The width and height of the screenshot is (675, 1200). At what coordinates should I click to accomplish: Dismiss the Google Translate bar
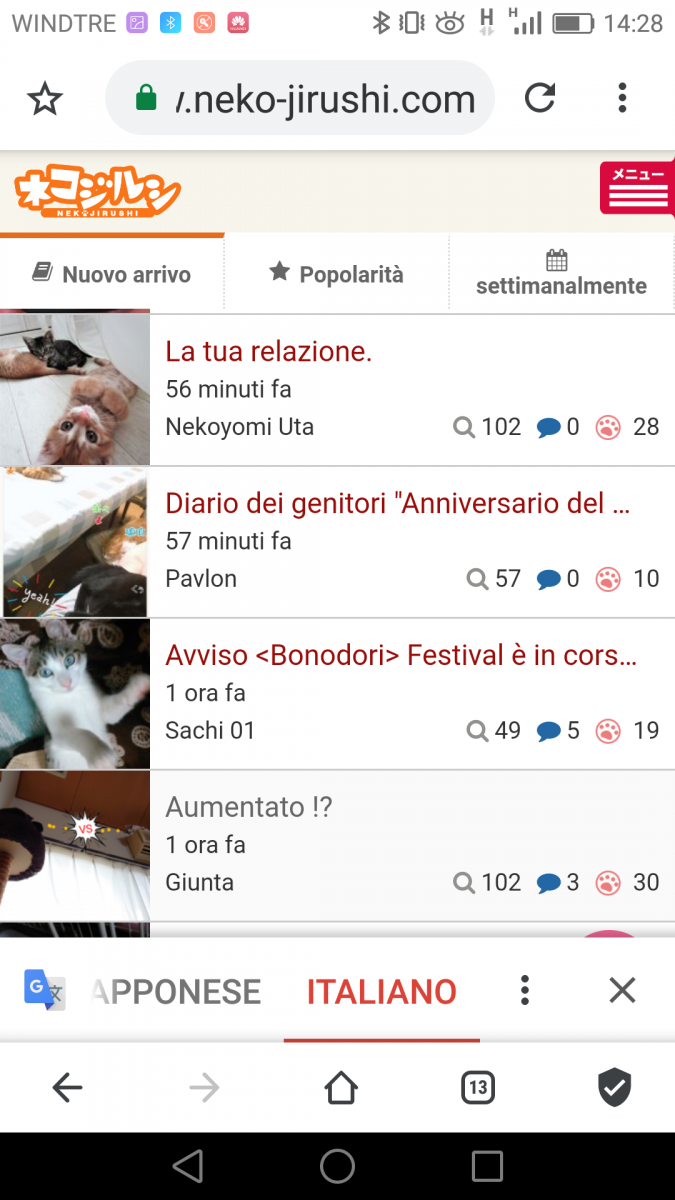(x=622, y=991)
